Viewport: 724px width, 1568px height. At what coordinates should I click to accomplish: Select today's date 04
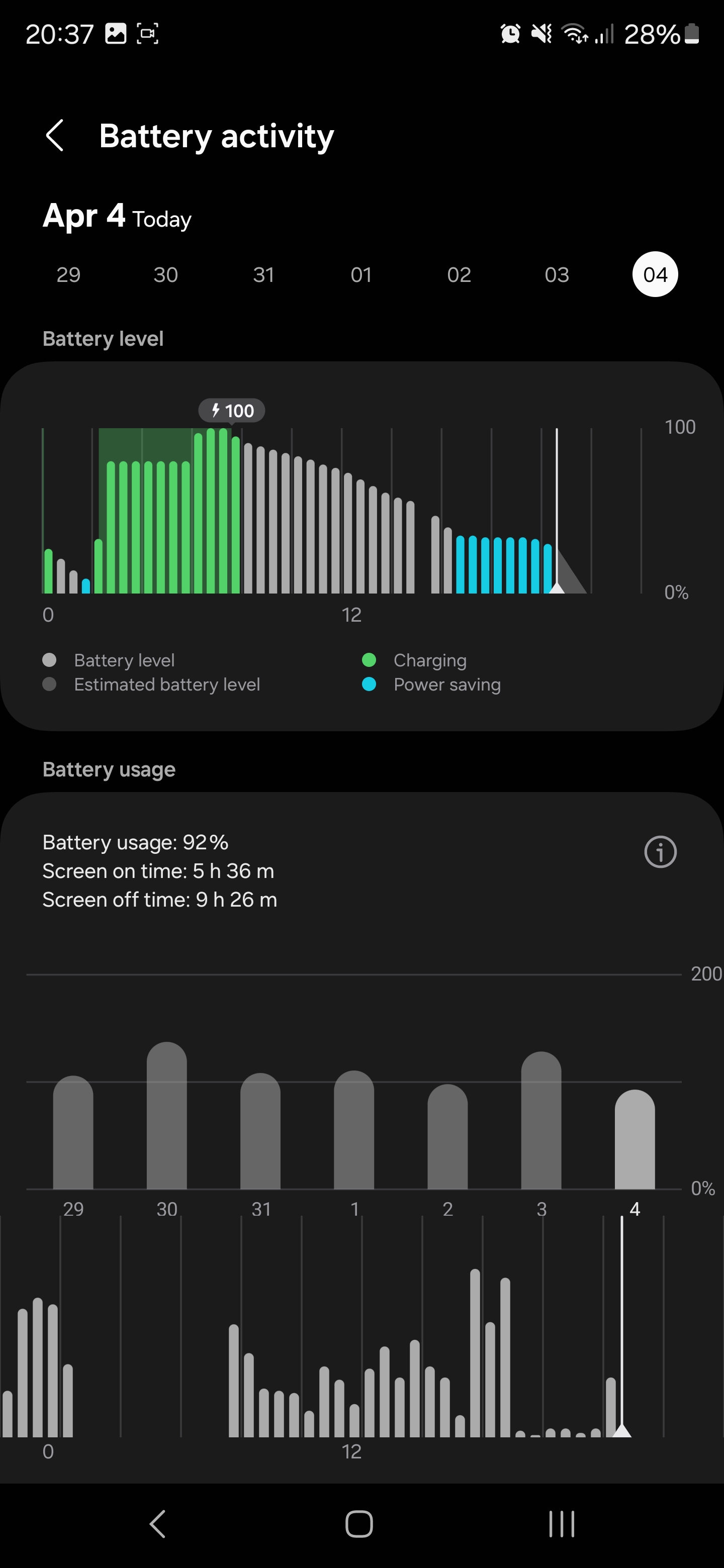655,274
